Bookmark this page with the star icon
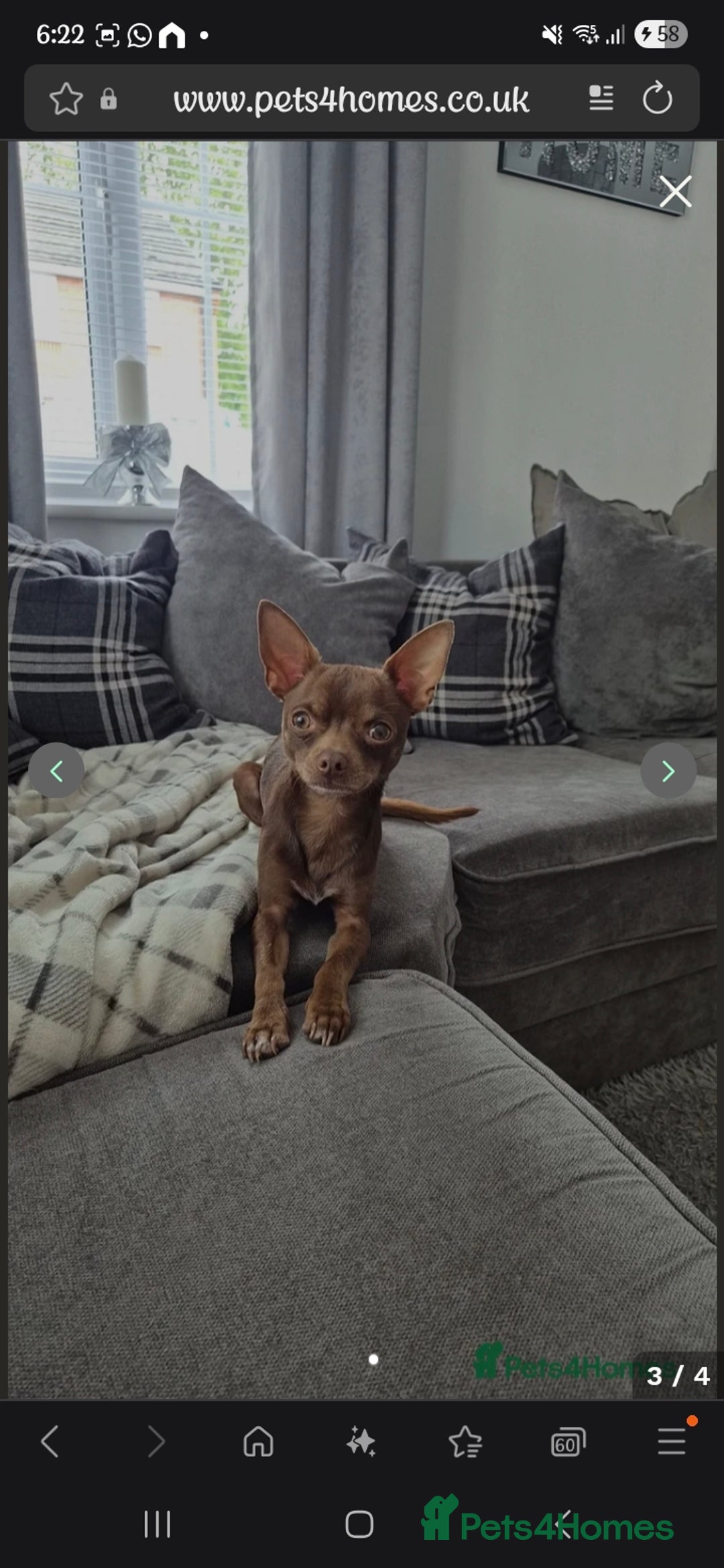The width and height of the screenshot is (724, 1568). 66,99
